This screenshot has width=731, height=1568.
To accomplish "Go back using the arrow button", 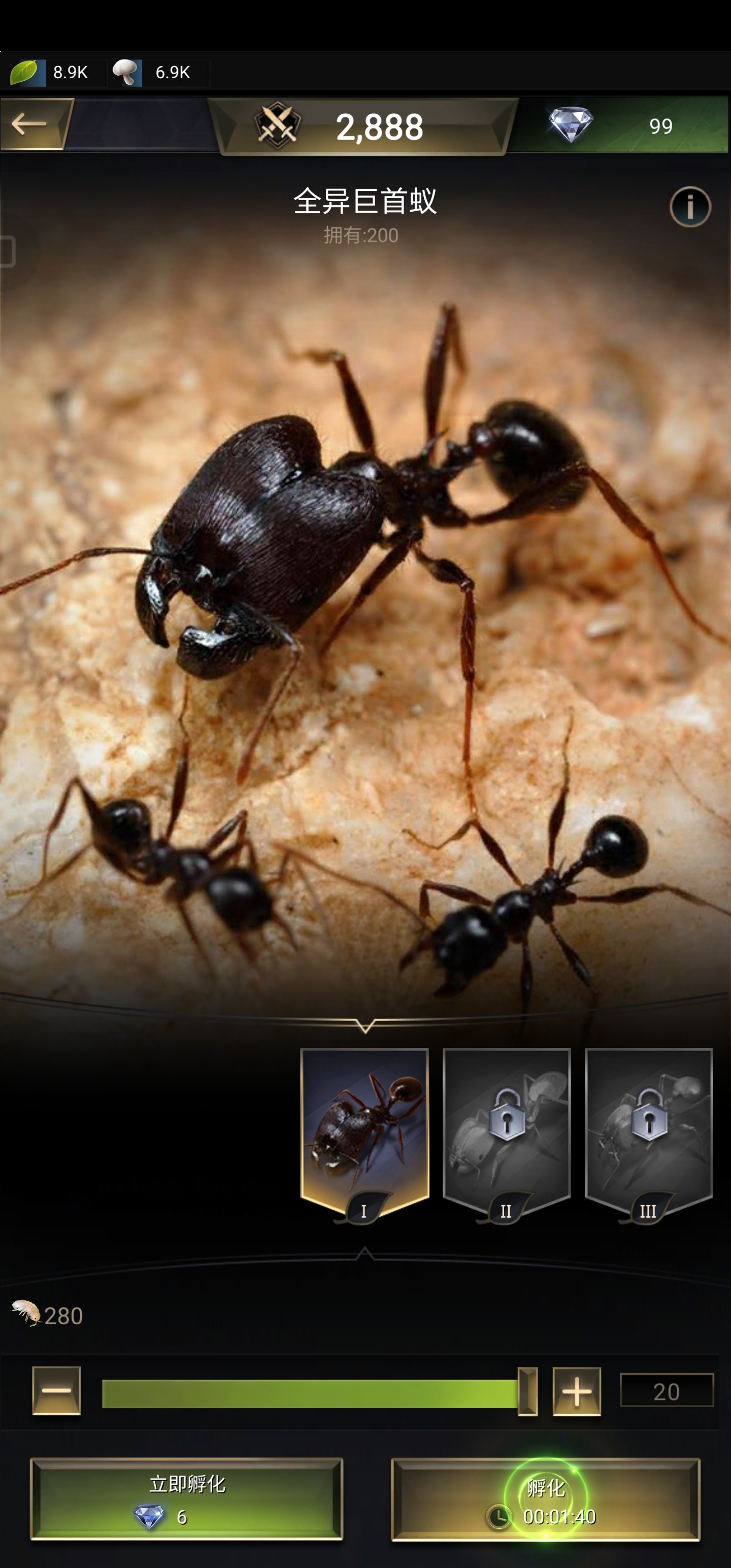I will (36, 124).
